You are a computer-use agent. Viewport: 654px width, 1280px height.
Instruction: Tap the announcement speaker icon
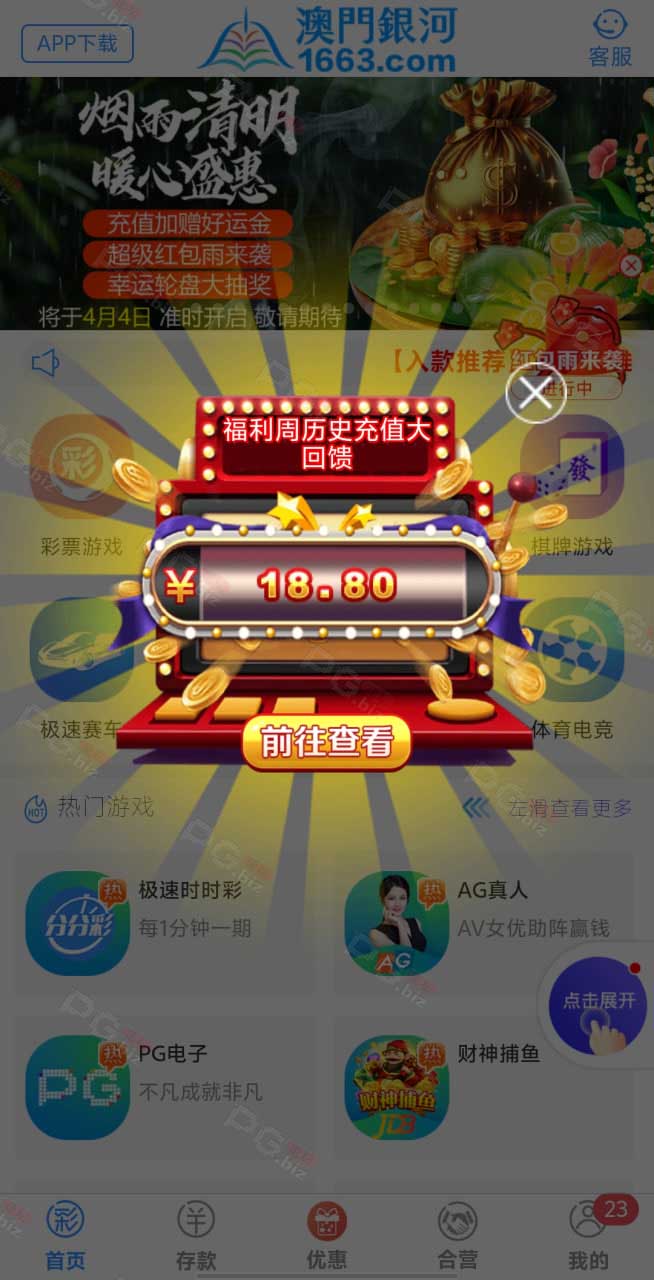(x=46, y=362)
